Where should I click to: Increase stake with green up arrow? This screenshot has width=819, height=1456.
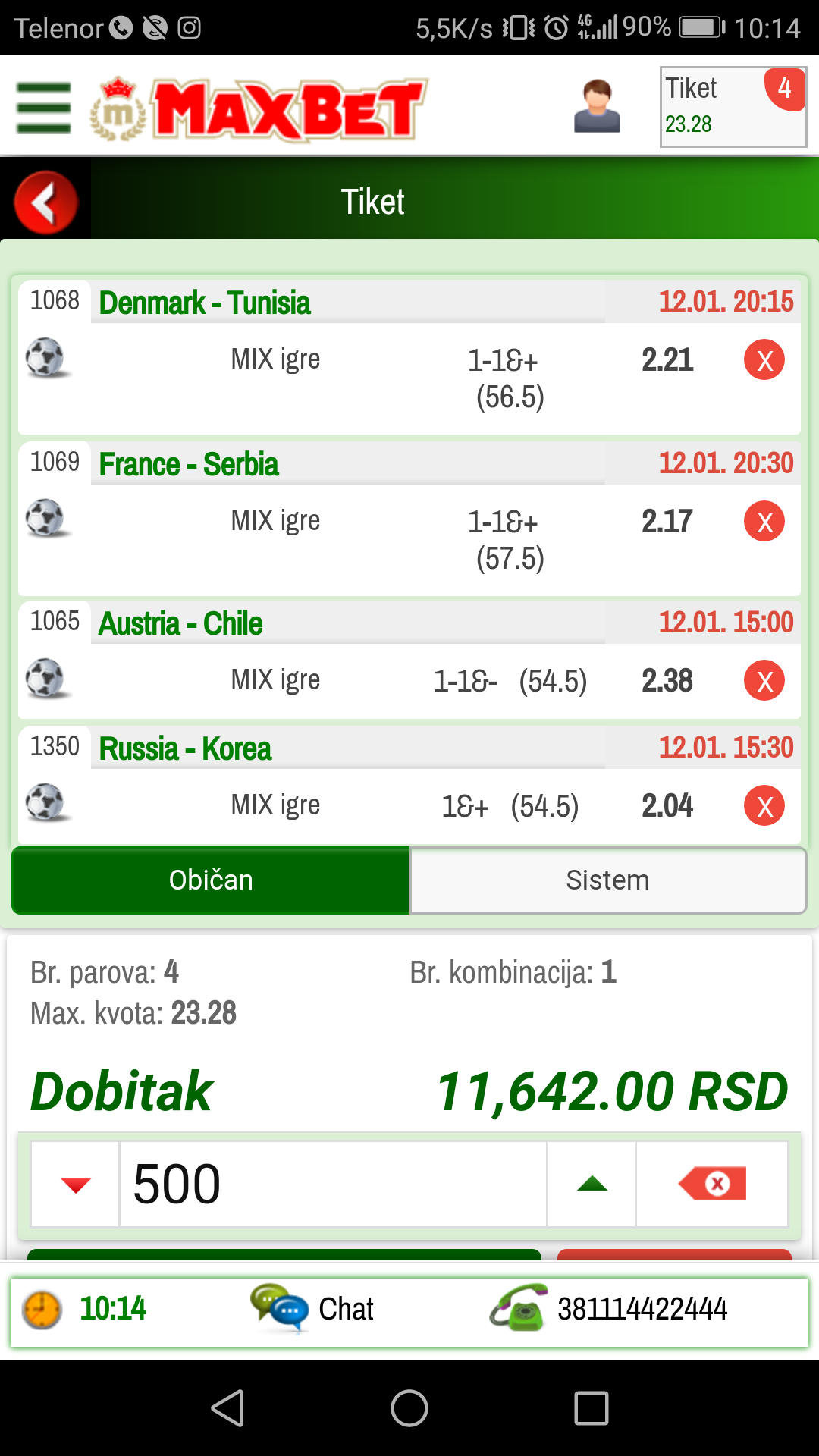pos(591,1184)
